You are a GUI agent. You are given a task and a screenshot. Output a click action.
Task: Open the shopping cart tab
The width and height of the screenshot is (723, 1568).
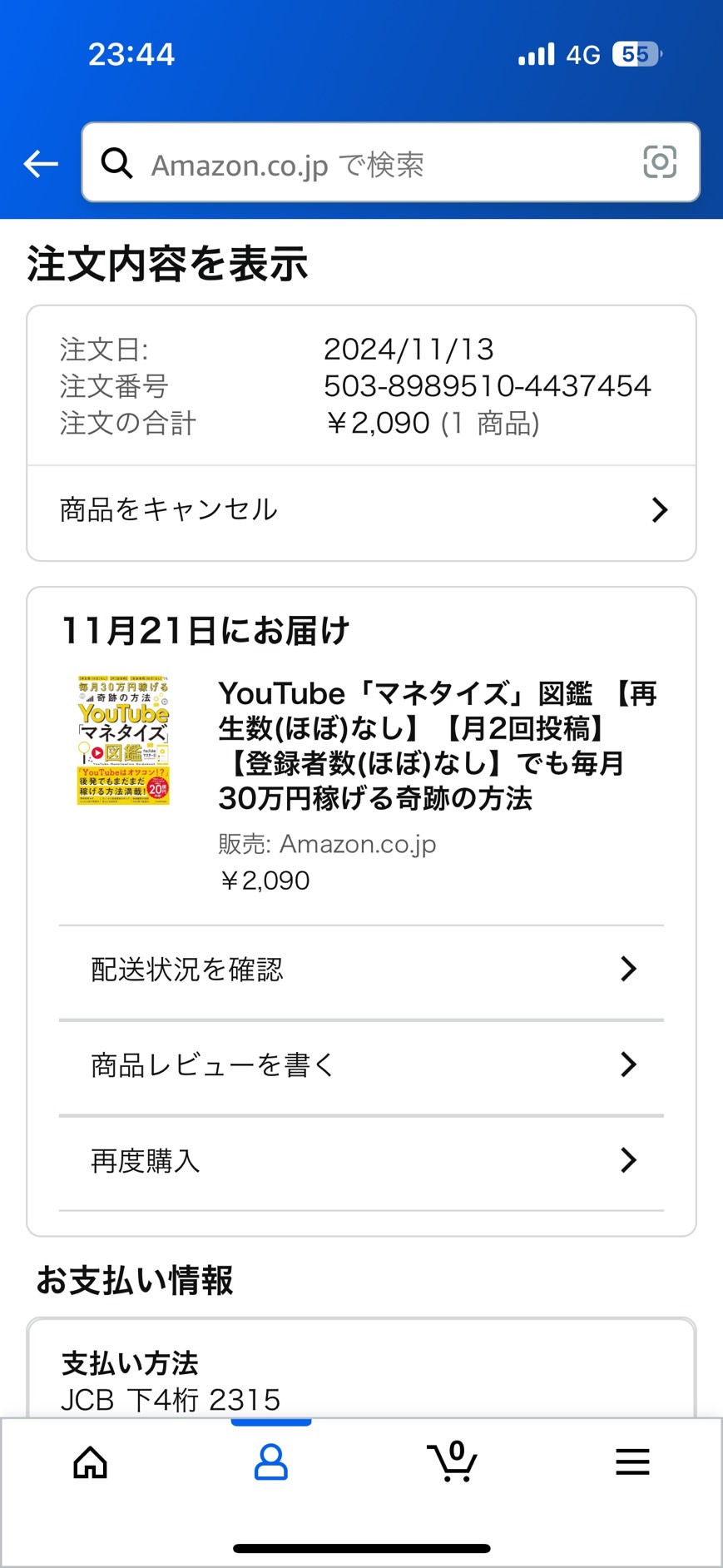click(x=452, y=1461)
